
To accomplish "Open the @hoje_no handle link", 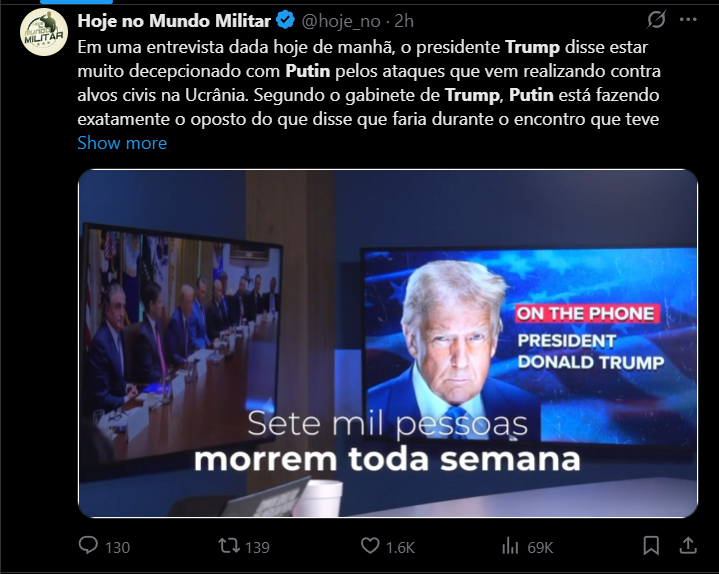I will pyautogui.click(x=338, y=20).
